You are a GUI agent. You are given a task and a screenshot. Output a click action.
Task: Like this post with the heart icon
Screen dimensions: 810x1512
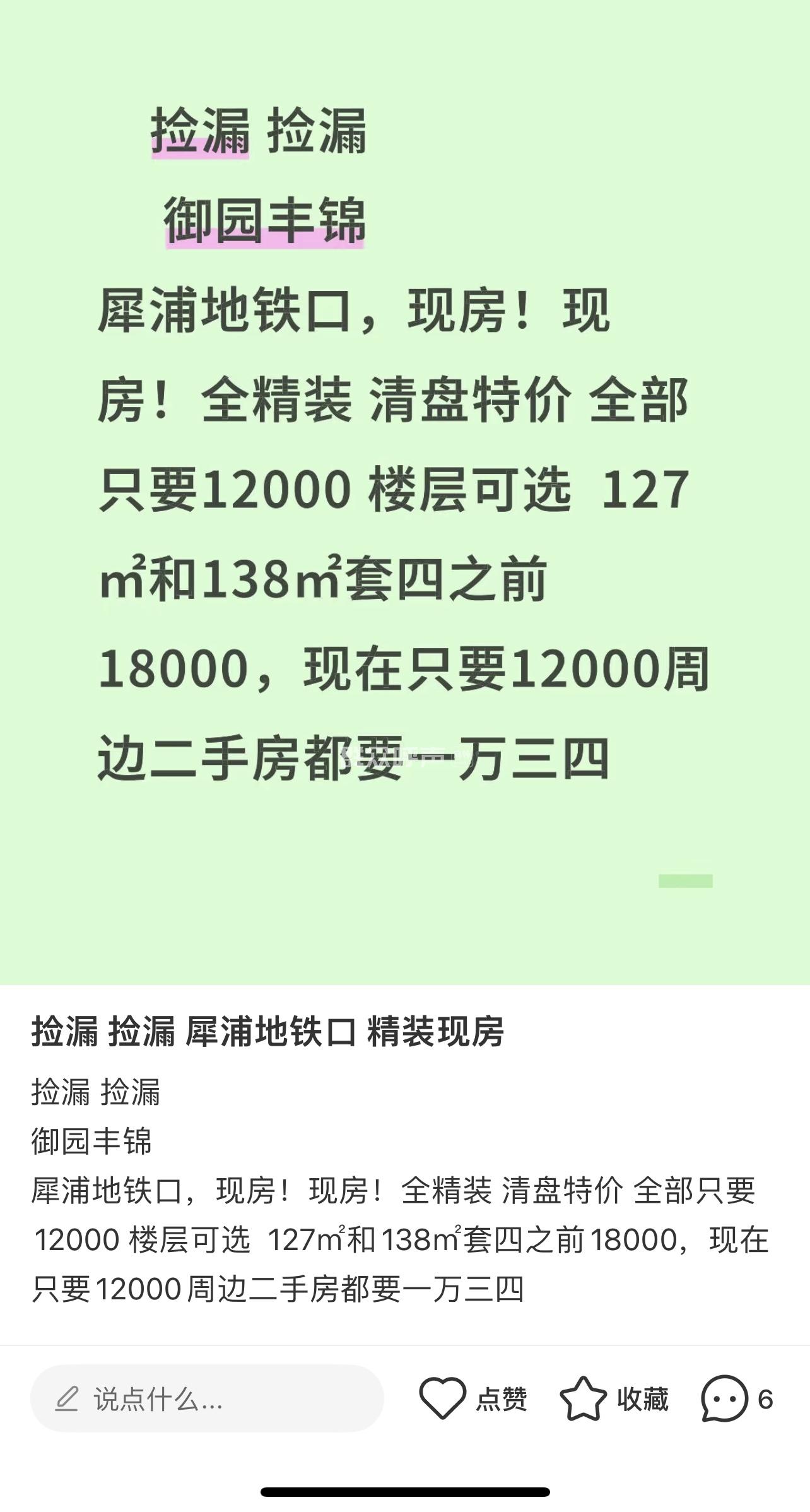(442, 1399)
